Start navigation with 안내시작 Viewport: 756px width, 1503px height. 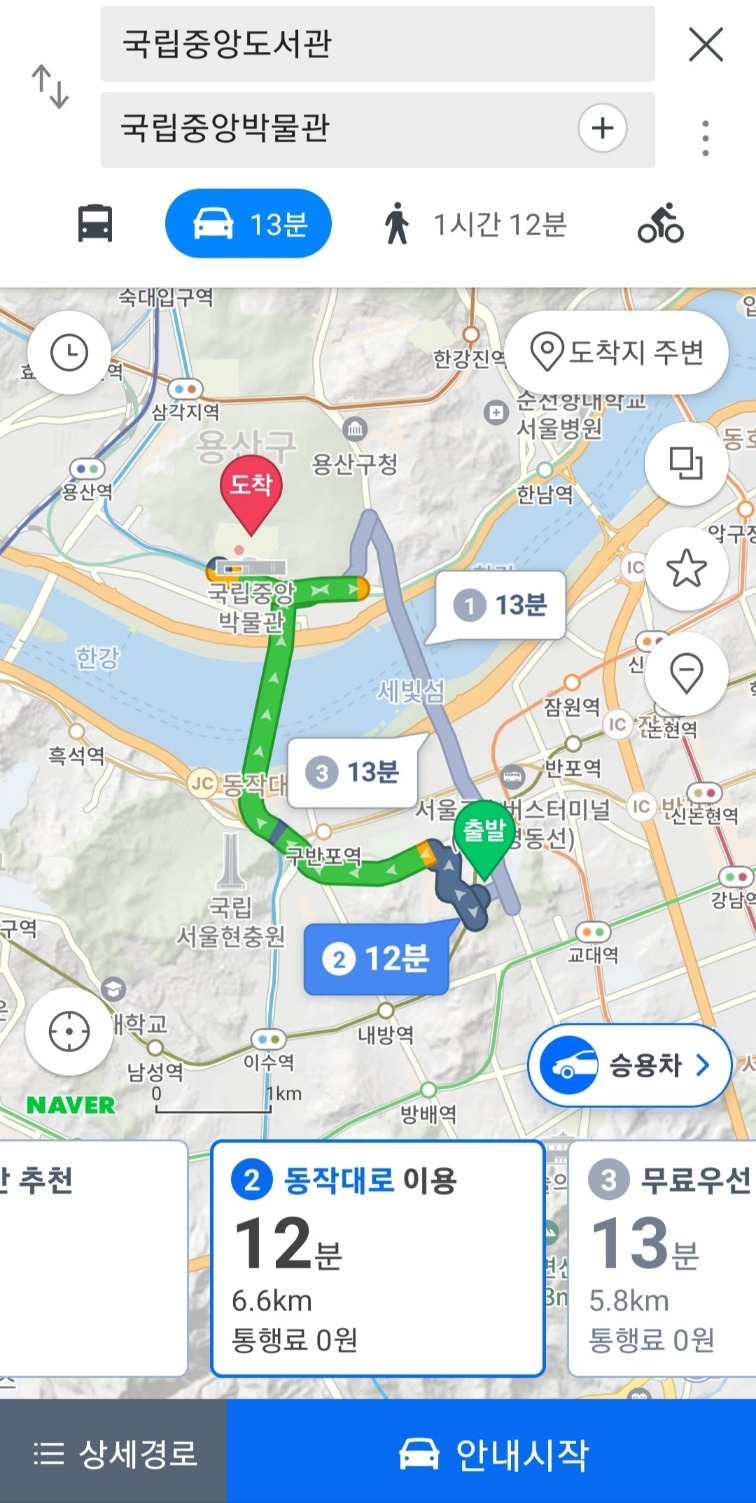pos(491,1452)
